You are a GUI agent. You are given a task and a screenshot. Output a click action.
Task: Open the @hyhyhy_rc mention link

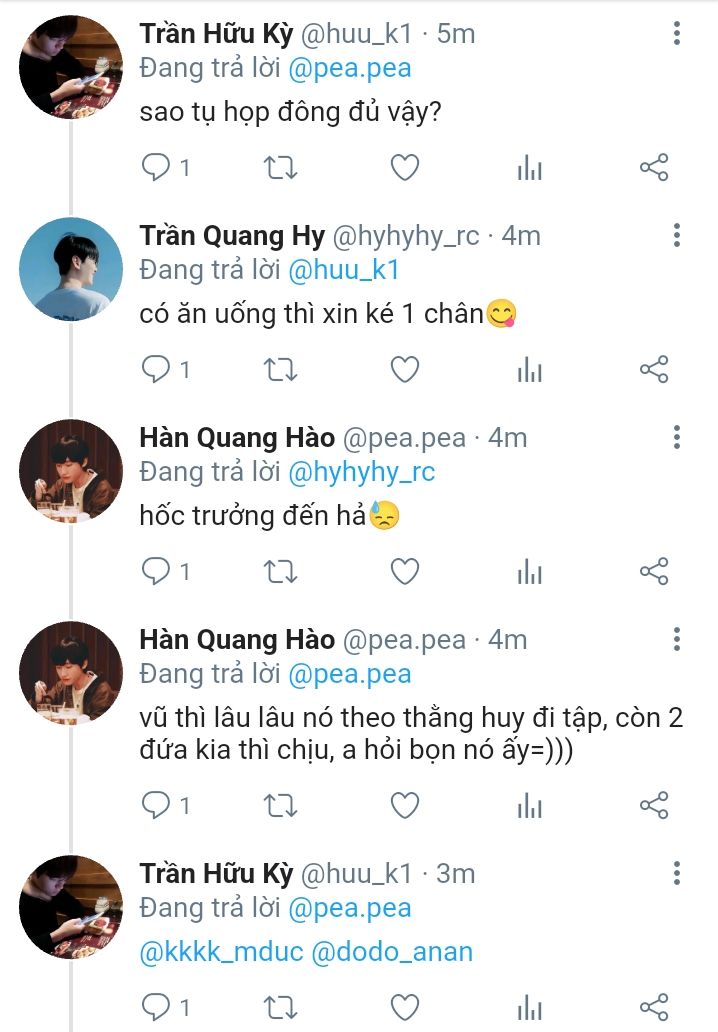[x=362, y=472]
